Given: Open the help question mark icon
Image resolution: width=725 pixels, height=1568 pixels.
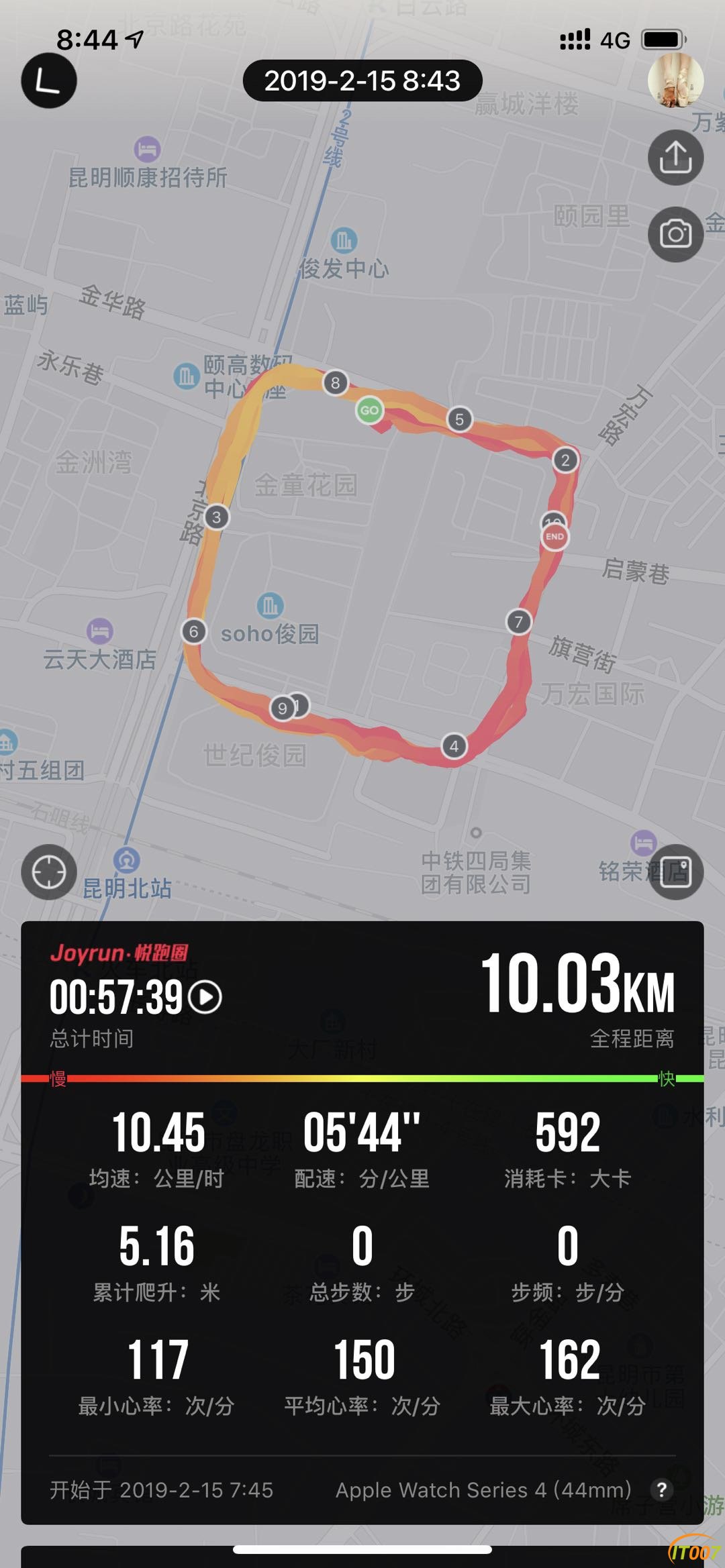Looking at the screenshot, I should click(x=662, y=1490).
